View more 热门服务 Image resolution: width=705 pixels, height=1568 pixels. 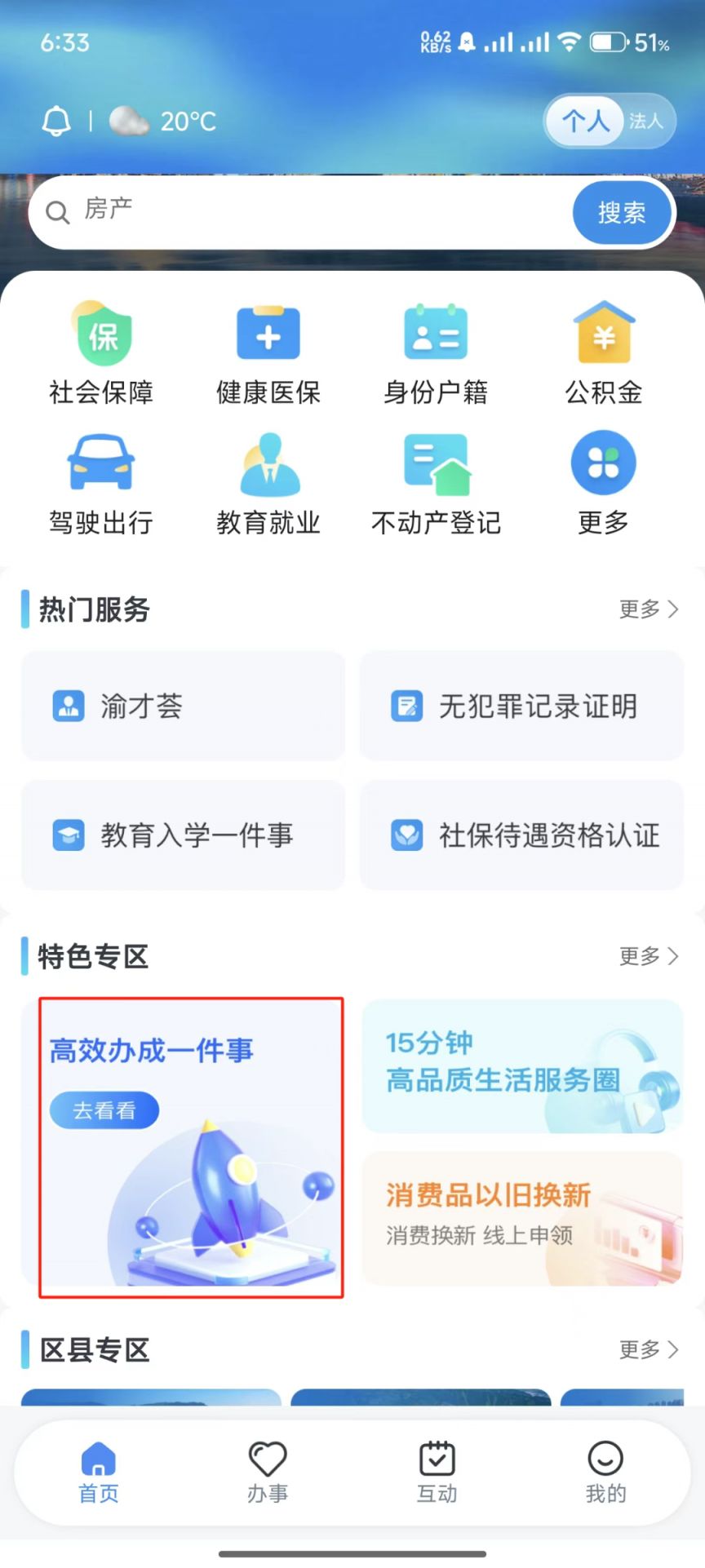pyautogui.click(x=649, y=609)
